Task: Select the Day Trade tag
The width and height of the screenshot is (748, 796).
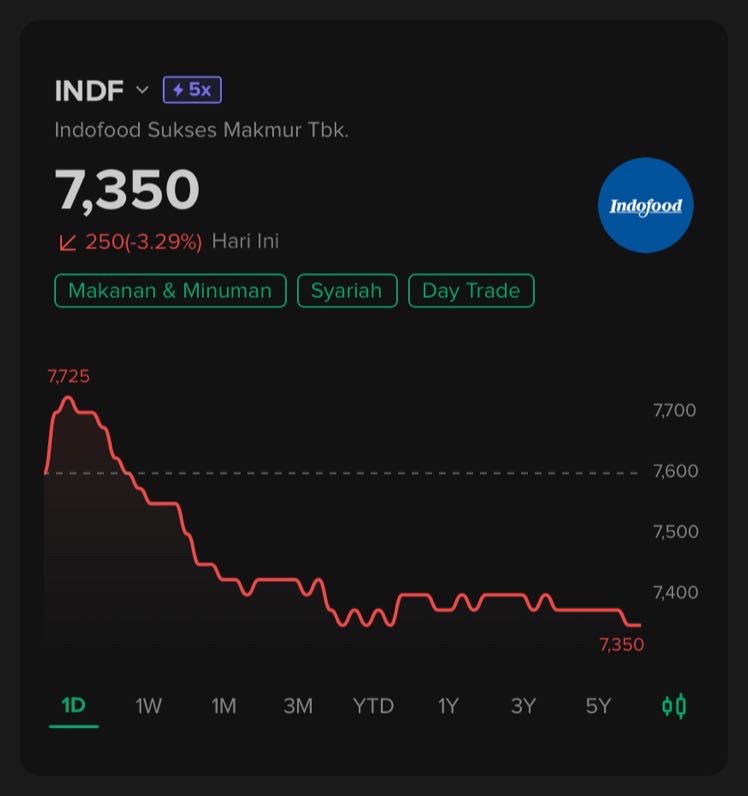Action: tap(471, 291)
